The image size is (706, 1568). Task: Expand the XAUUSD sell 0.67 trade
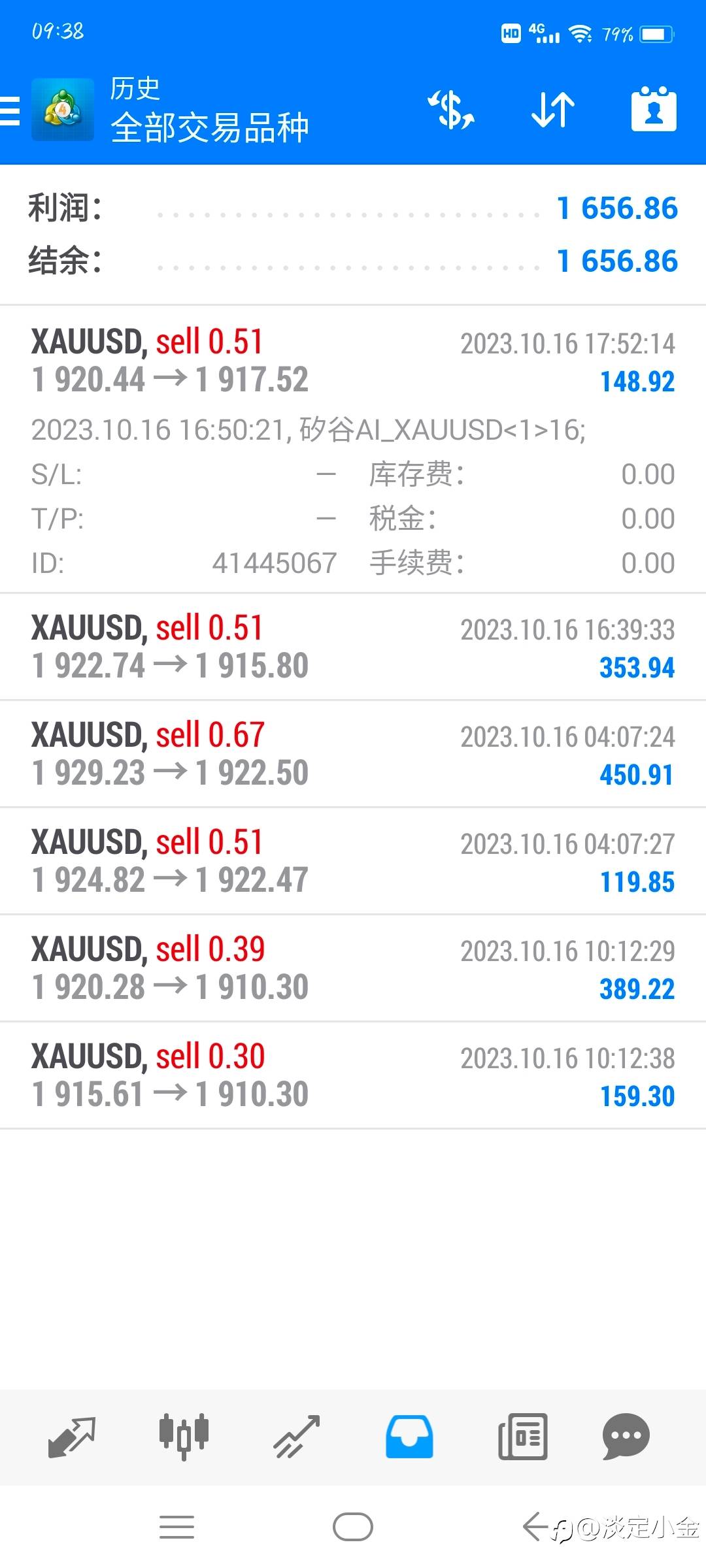click(x=353, y=754)
